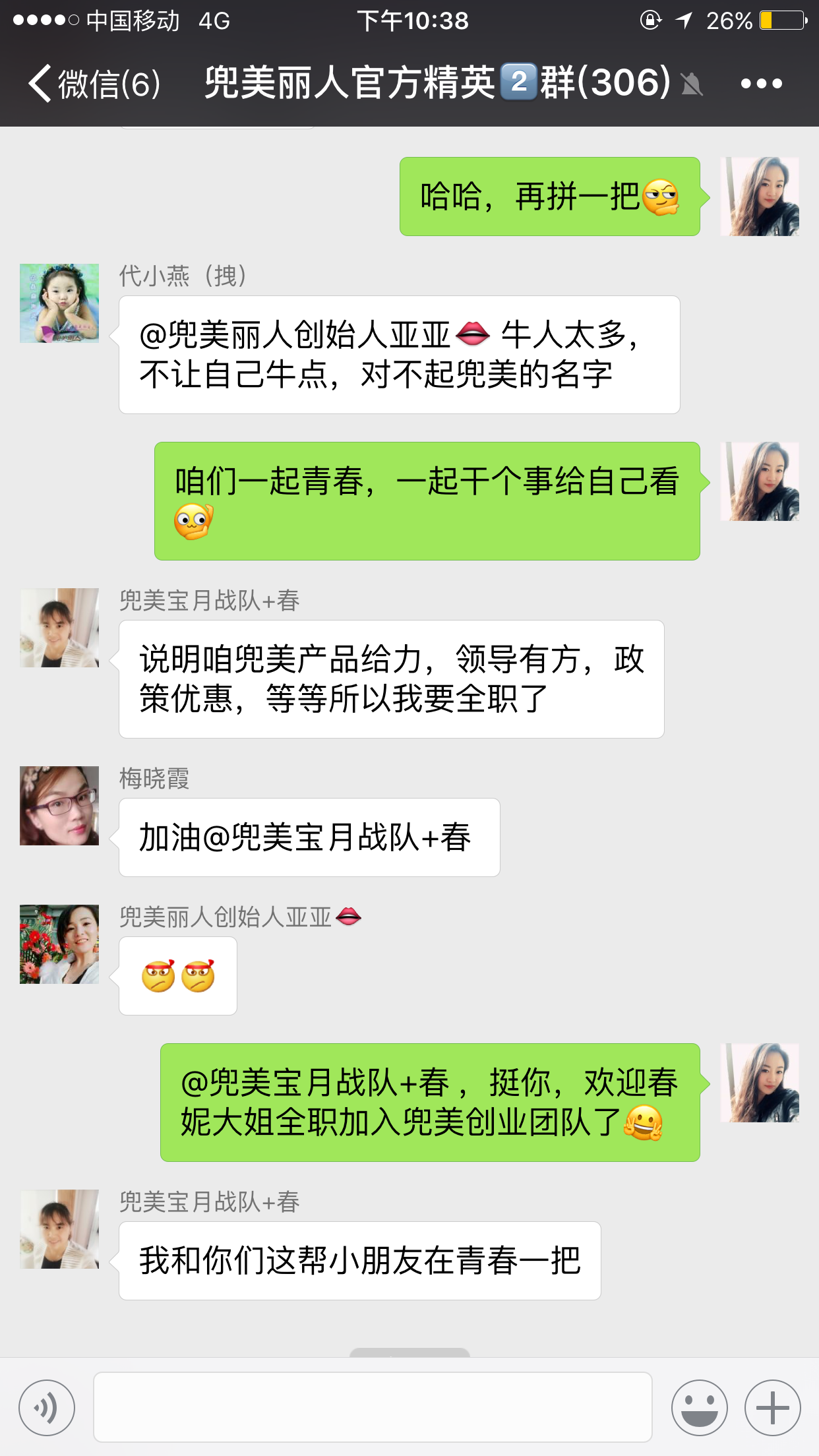Go back to the 微信 chat list
This screenshot has height=1456, width=819.
[x=92, y=84]
